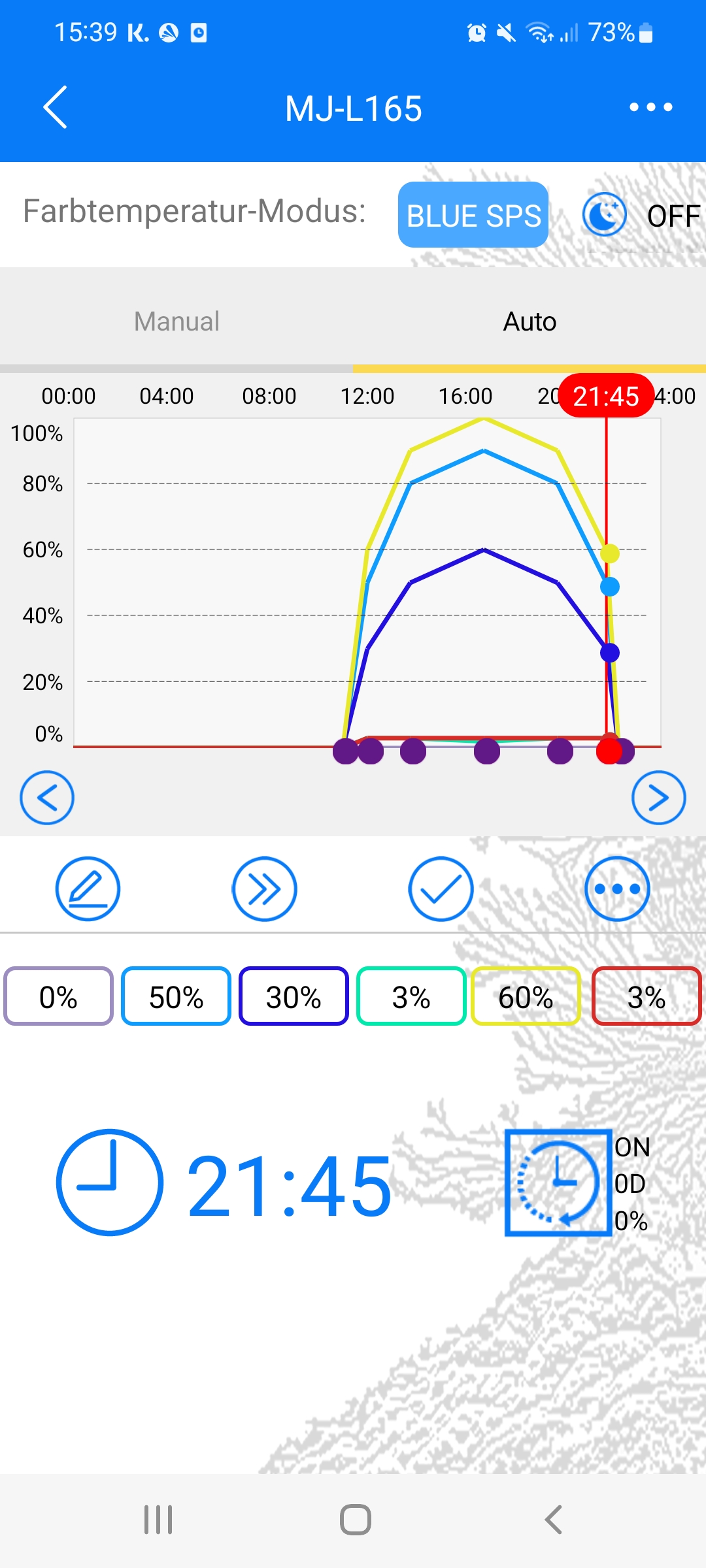The height and width of the screenshot is (1568, 706).
Task: Open the ON 0D 0% timer icon
Action: [x=558, y=1183]
